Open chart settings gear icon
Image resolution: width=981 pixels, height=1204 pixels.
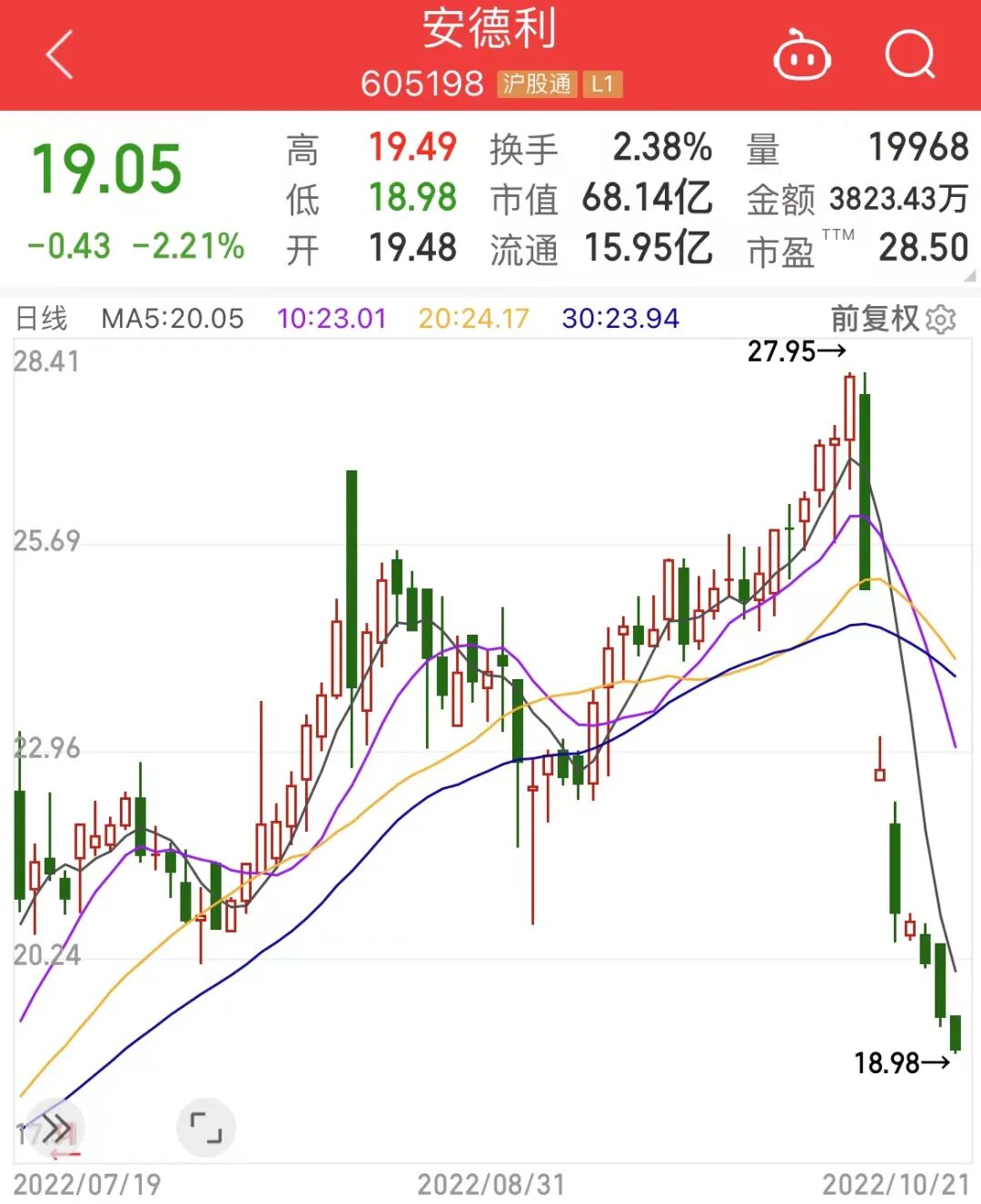point(942,319)
